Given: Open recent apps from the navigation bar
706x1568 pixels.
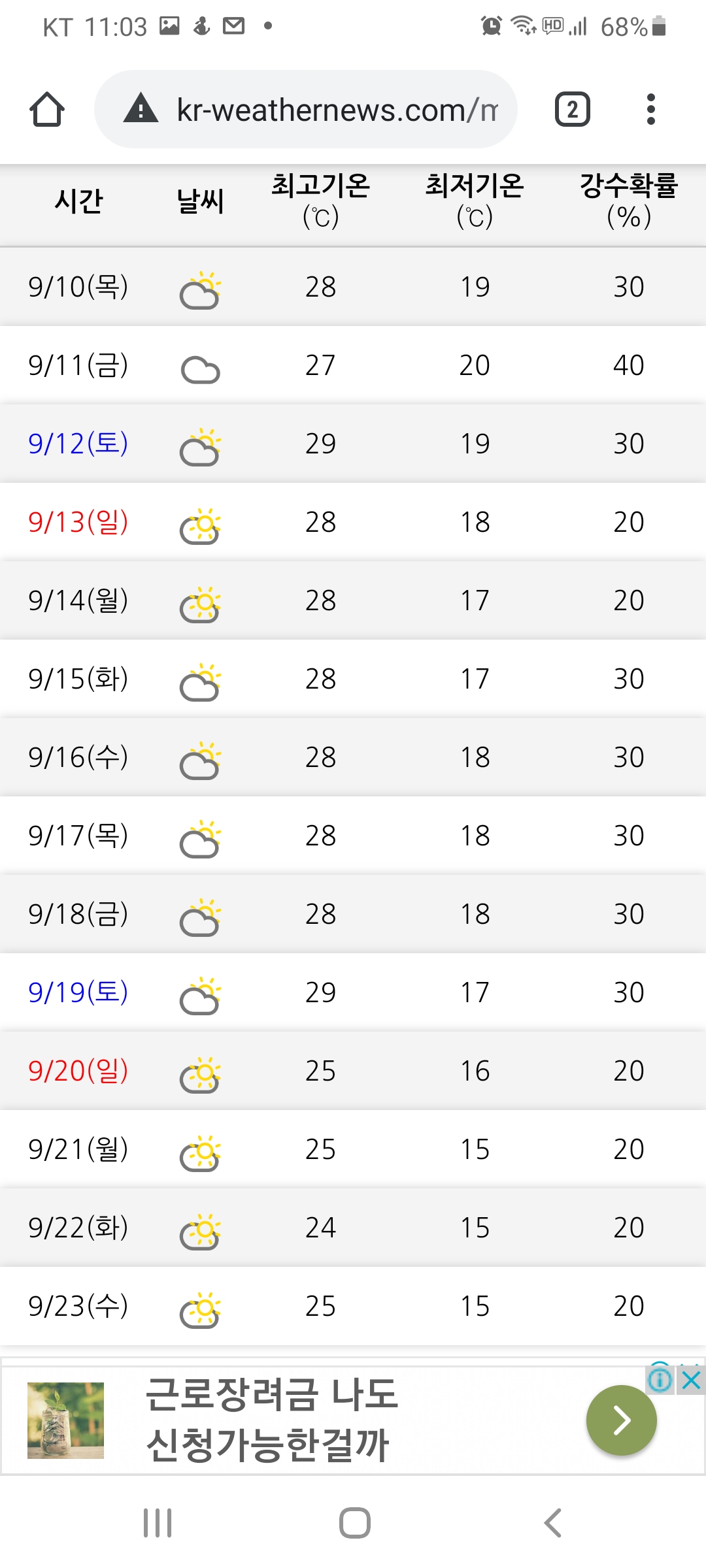Looking at the screenshot, I should (158, 1523).
